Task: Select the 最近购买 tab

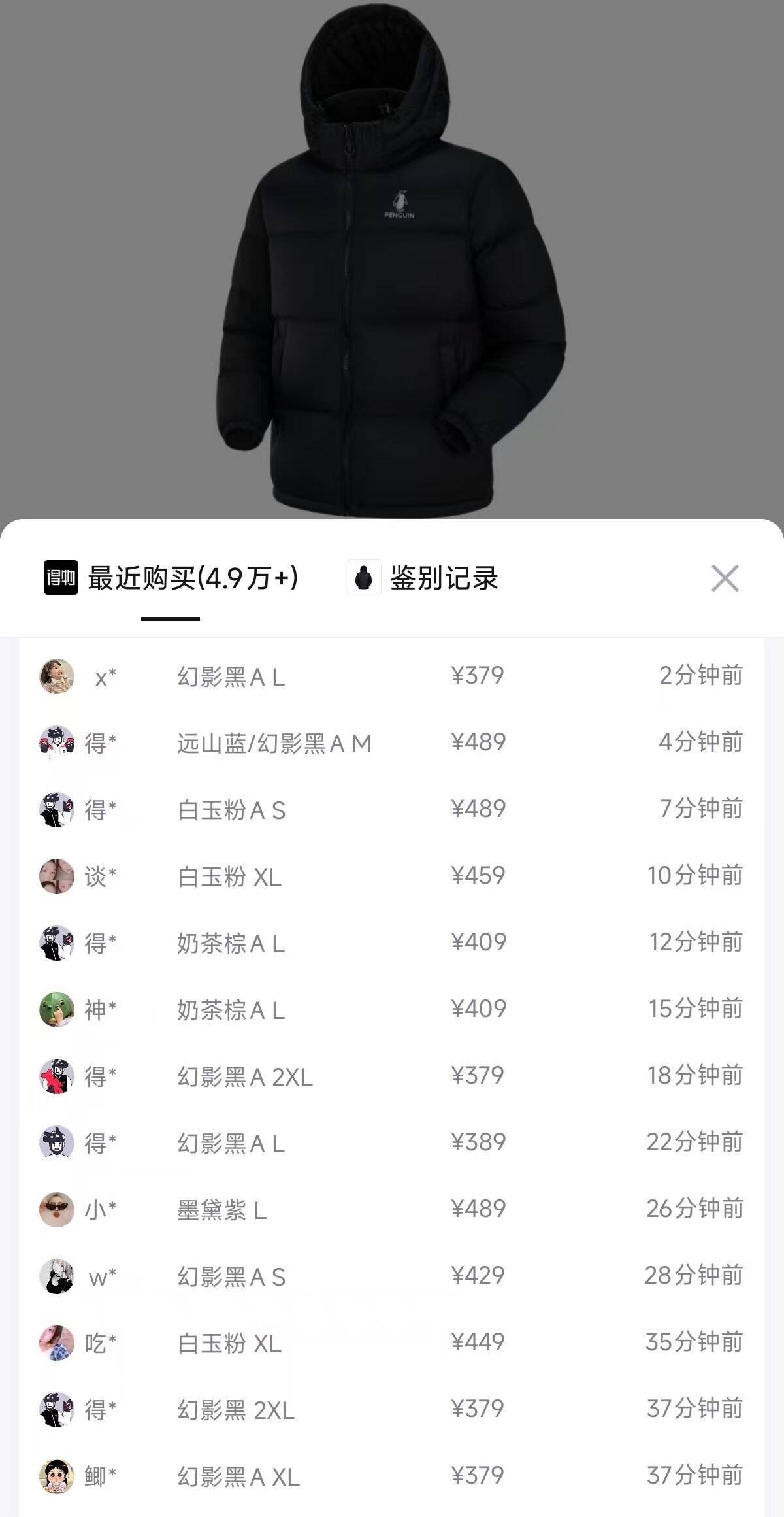Action: pos(171,578)
